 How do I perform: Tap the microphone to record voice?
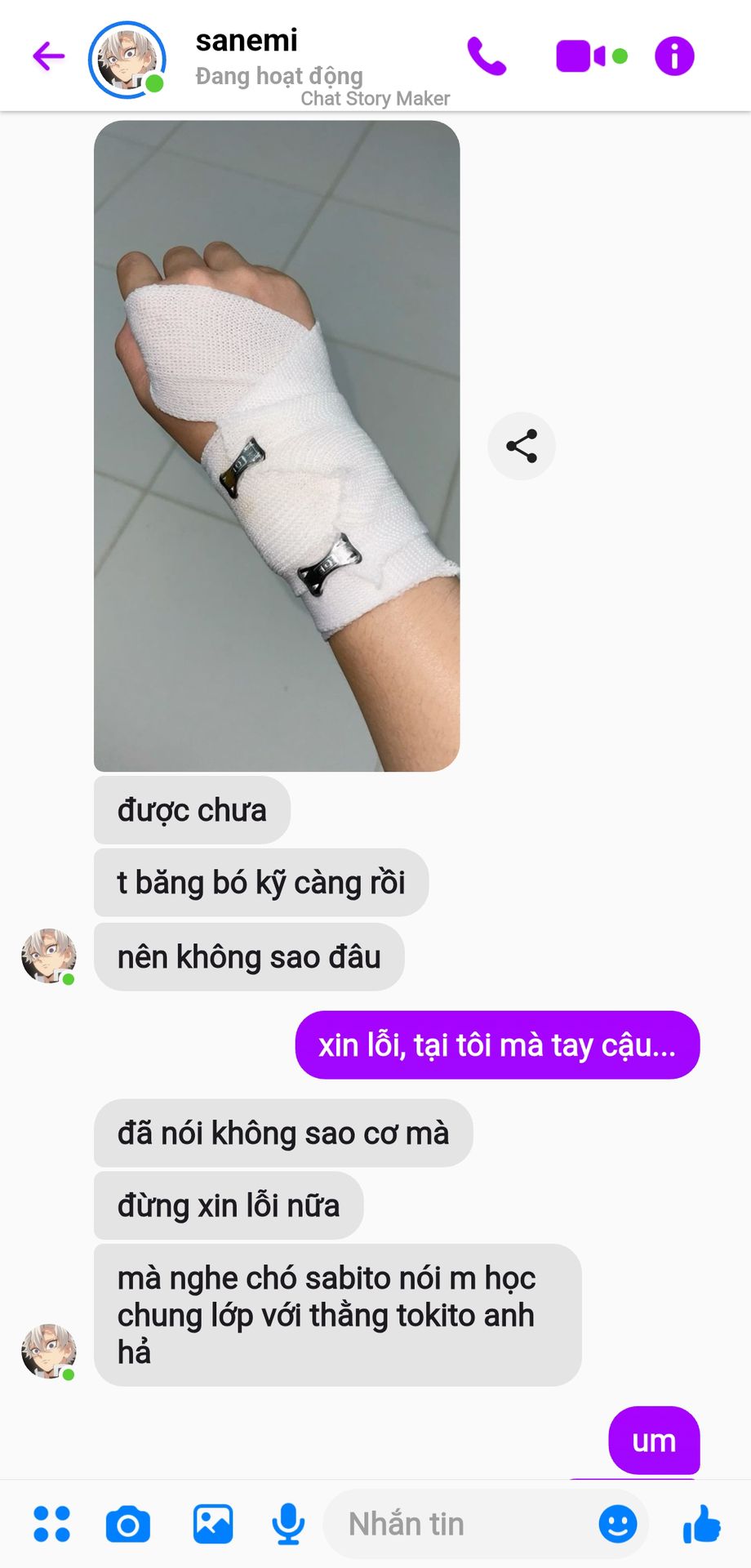288,1524
